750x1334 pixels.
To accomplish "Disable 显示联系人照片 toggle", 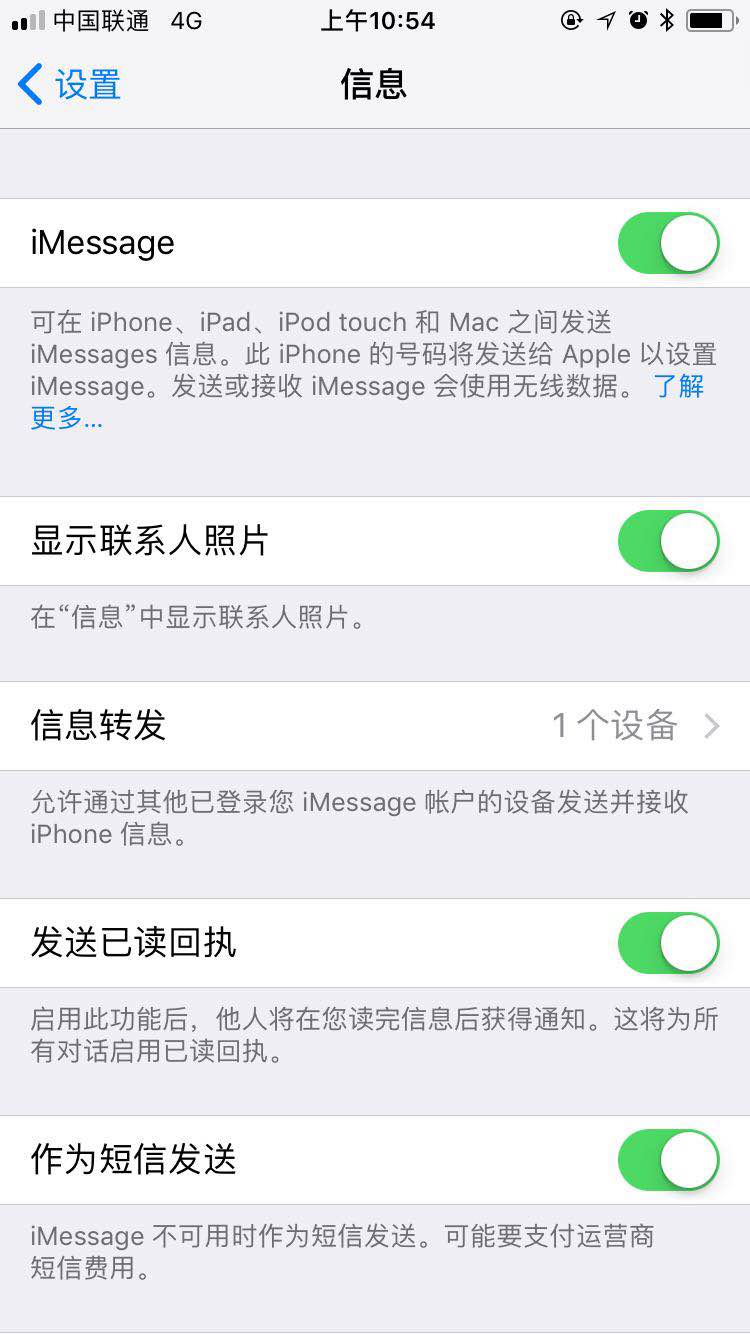I will coord(668,541).
